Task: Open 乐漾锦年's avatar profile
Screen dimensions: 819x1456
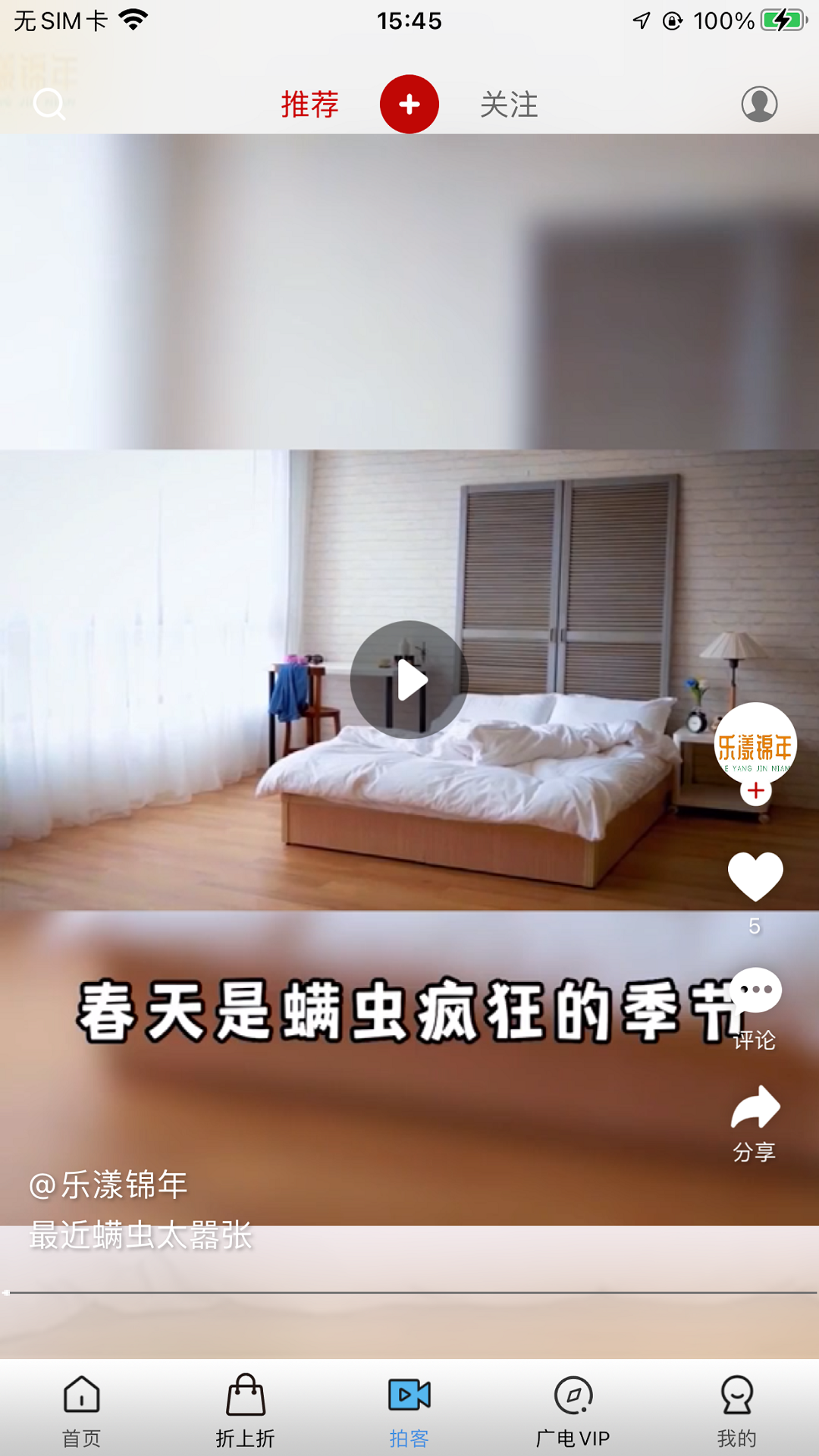Action: (x=755, y=743)
